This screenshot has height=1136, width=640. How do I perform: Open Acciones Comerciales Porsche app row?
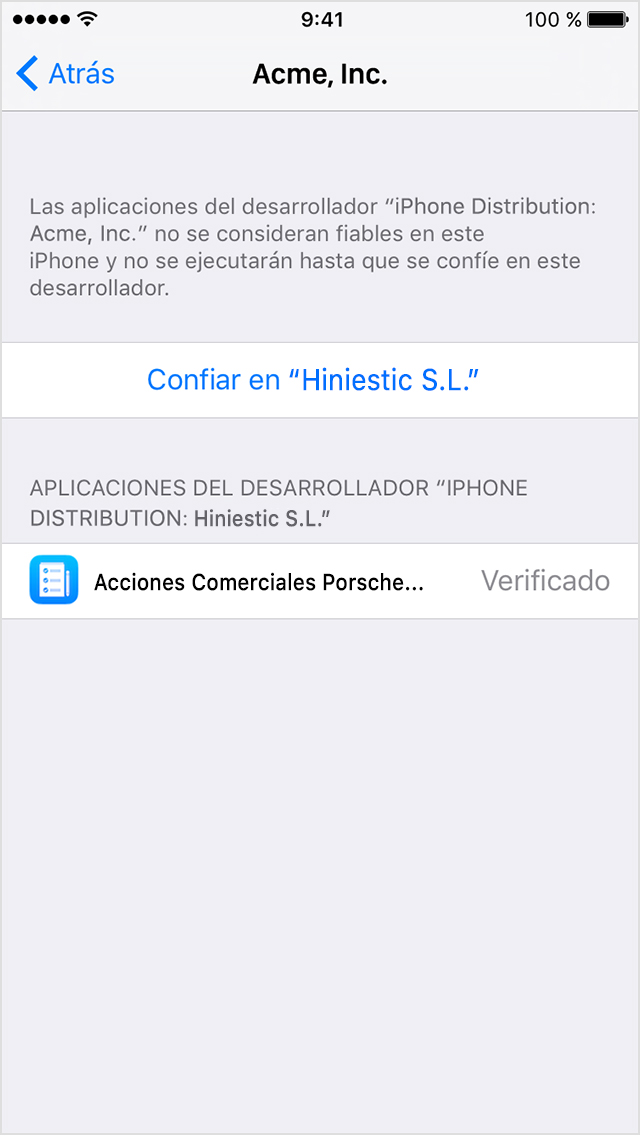click(x=320, y=580)
